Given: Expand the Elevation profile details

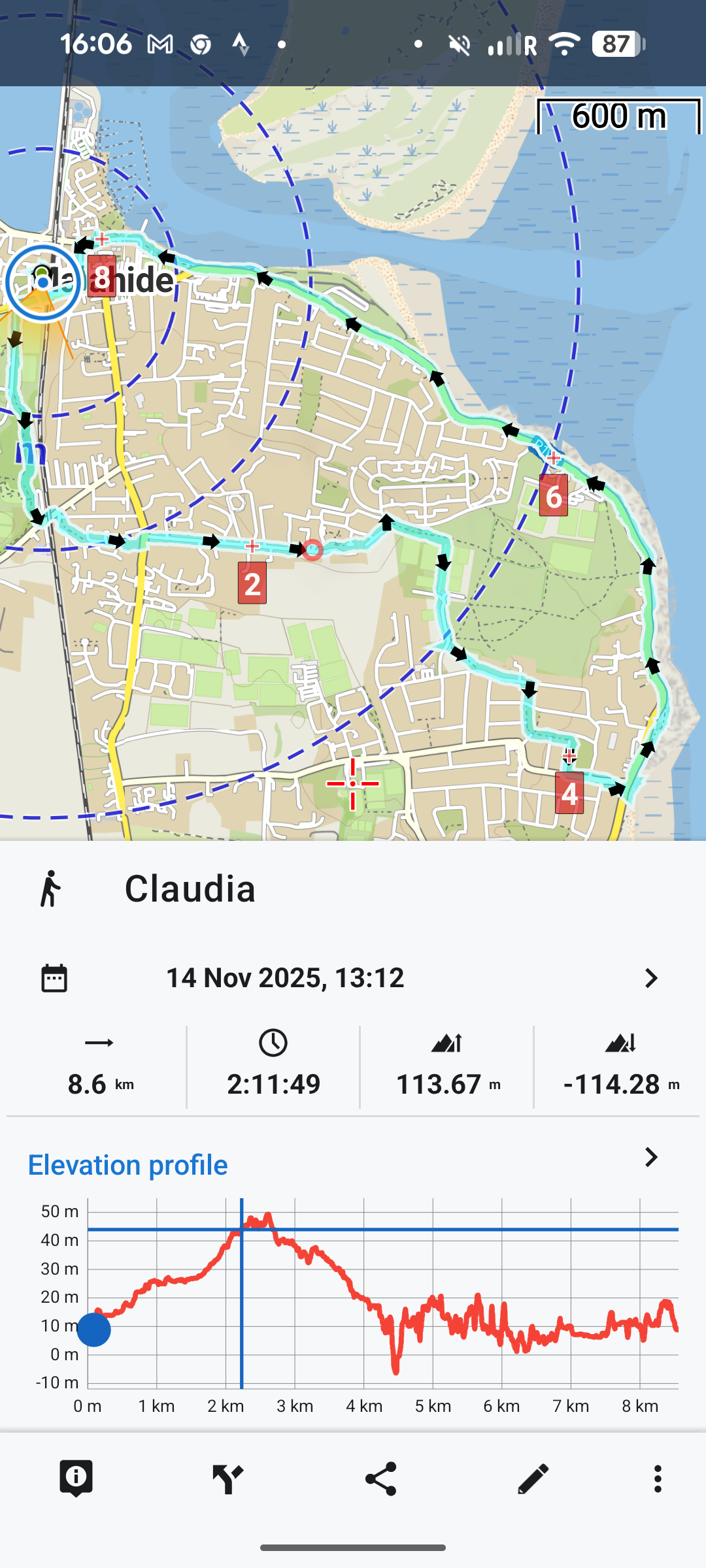Looking at the screenshot, I should (650, 1158).
